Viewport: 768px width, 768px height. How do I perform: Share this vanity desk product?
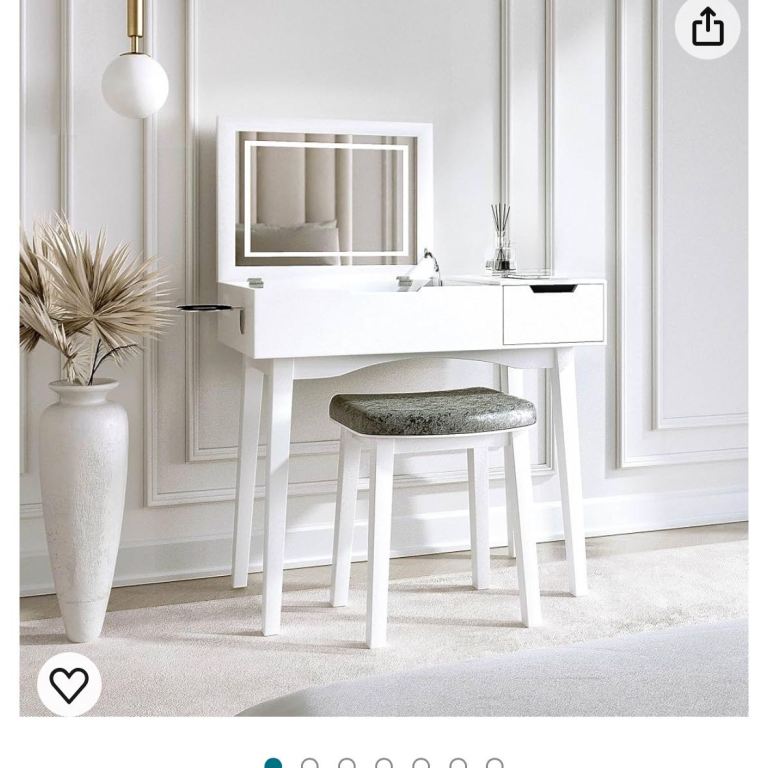[x=707, y=27]
